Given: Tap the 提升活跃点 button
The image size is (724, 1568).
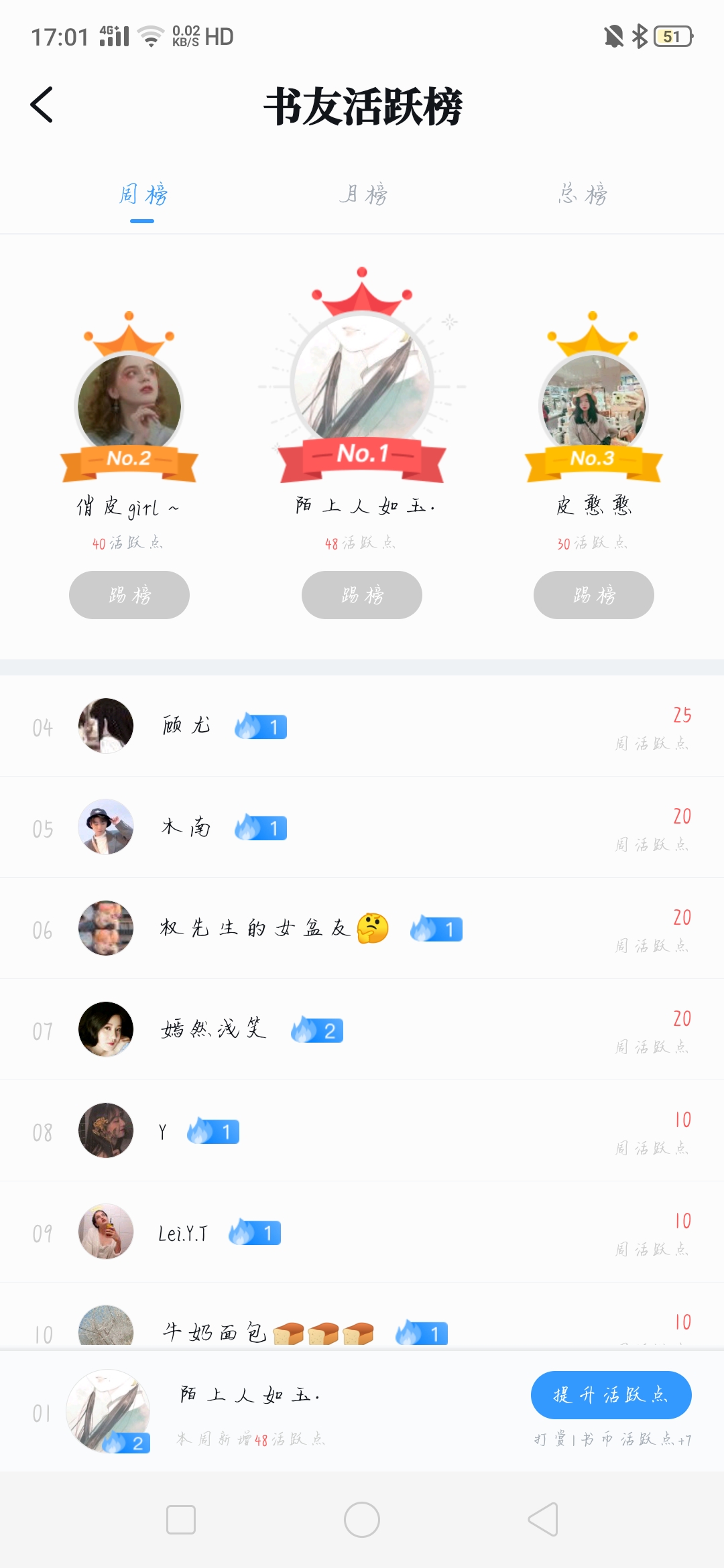Looking at the screenshot, I should coord(611,1395).
